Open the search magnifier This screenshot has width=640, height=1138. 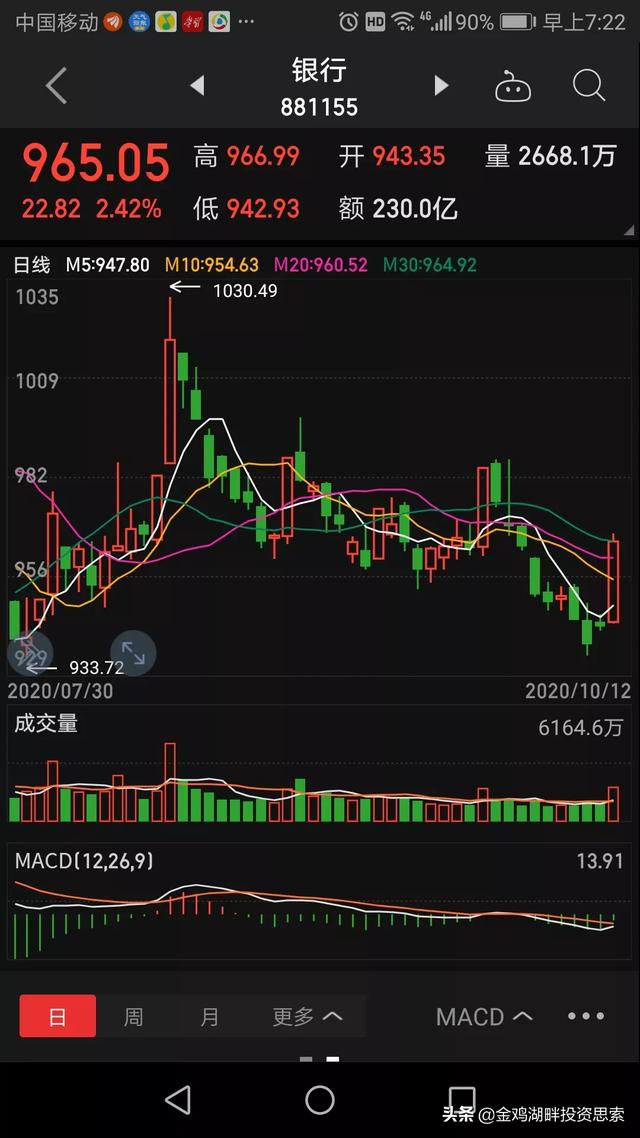coord(588,86)
